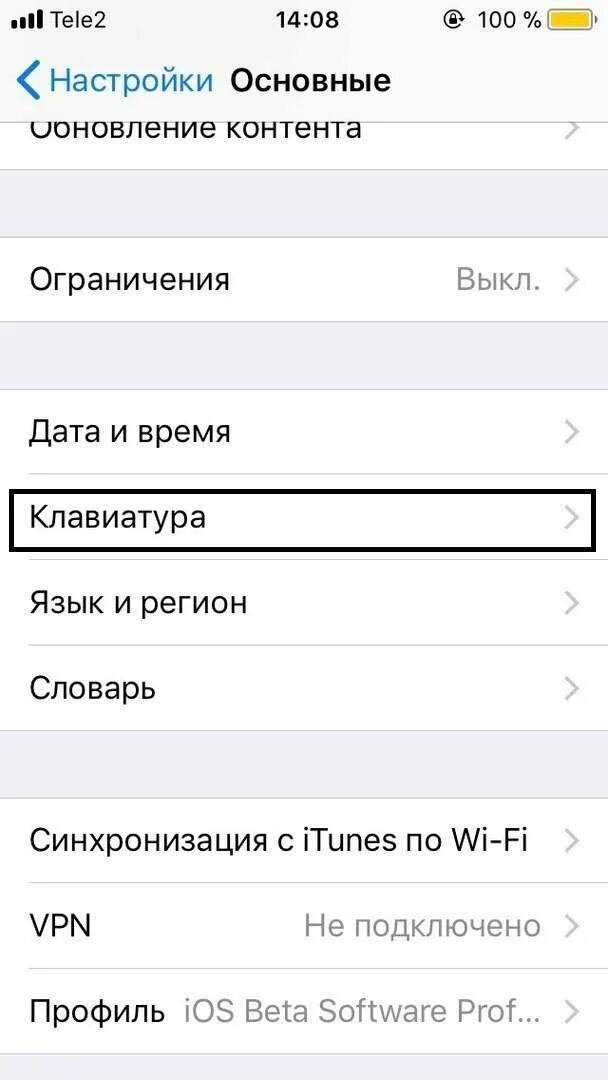
Task: Open the Профиль iOS Beta row
Action: point(304,1011)
